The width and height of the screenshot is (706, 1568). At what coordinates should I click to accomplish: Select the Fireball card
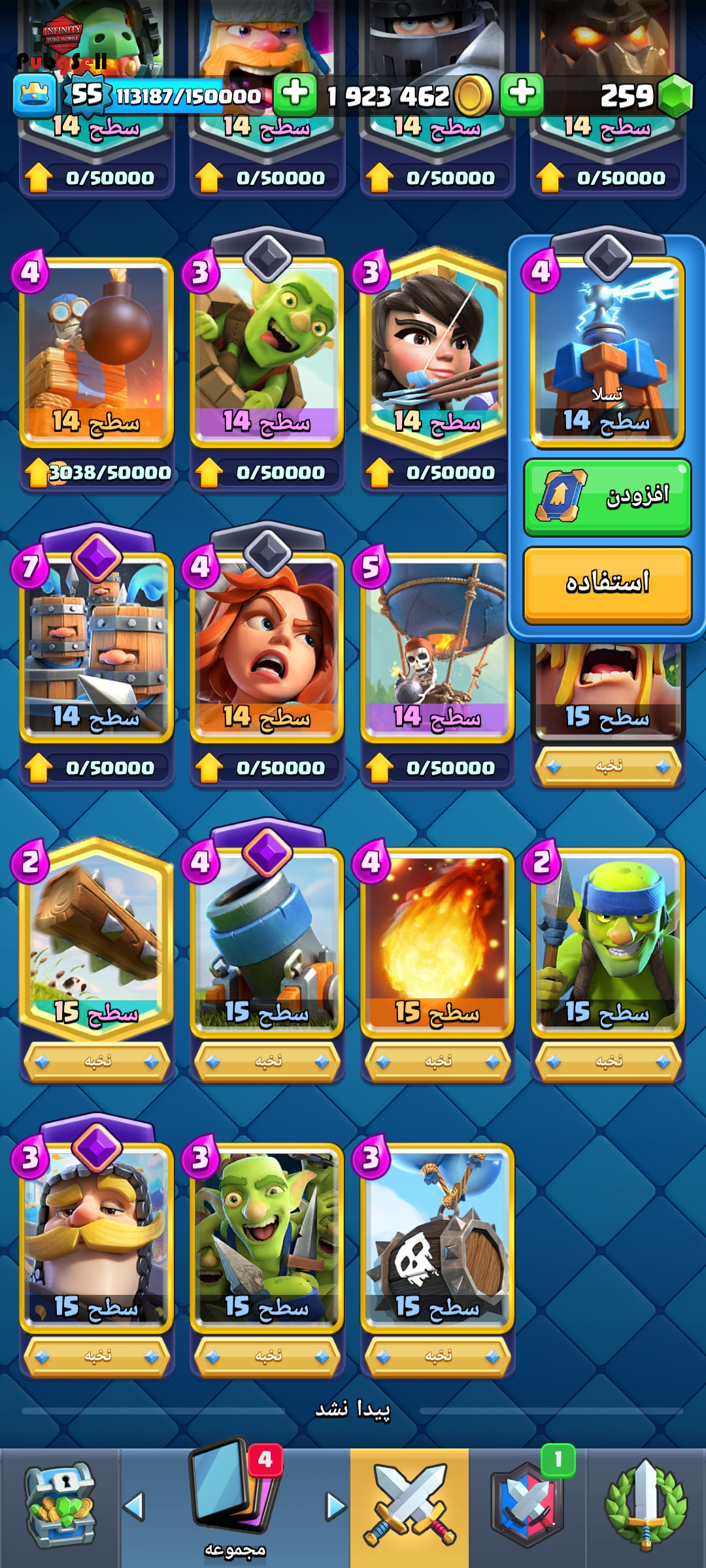click(x=437, y=941)
